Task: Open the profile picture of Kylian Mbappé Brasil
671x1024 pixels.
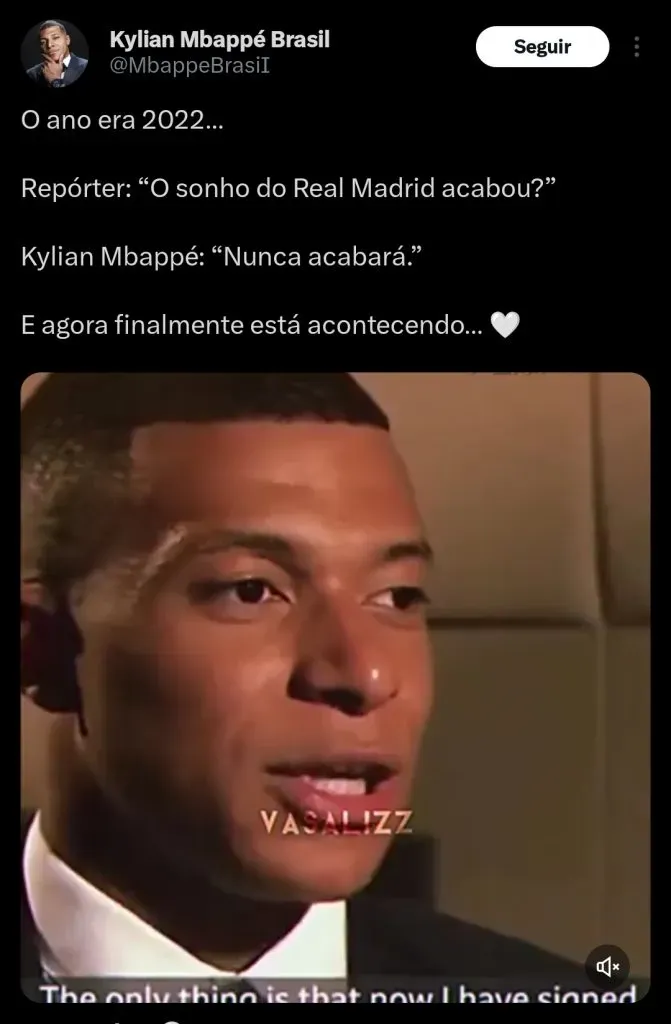Action: [54, 53]
